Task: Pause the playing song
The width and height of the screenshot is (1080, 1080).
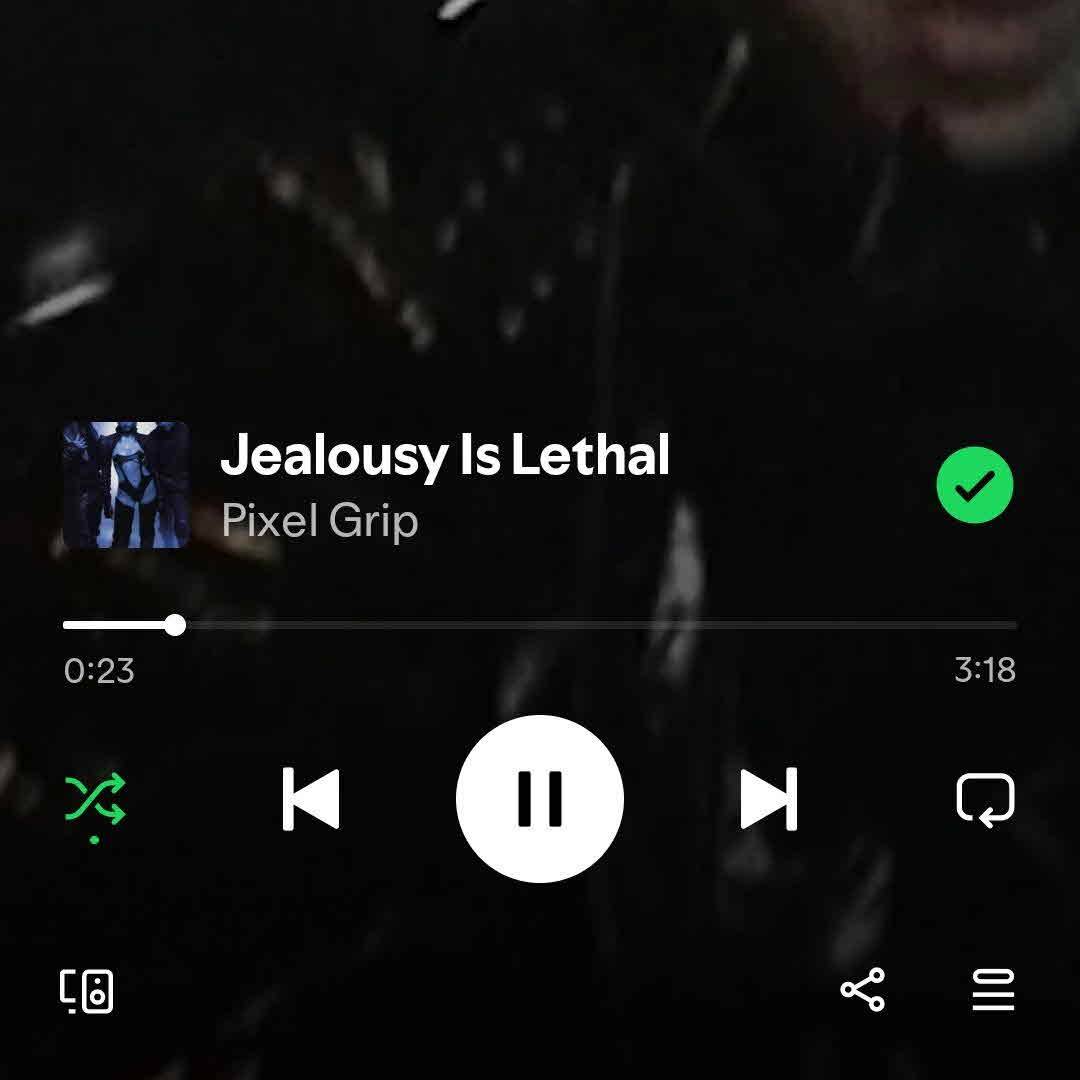Action: 540,799
